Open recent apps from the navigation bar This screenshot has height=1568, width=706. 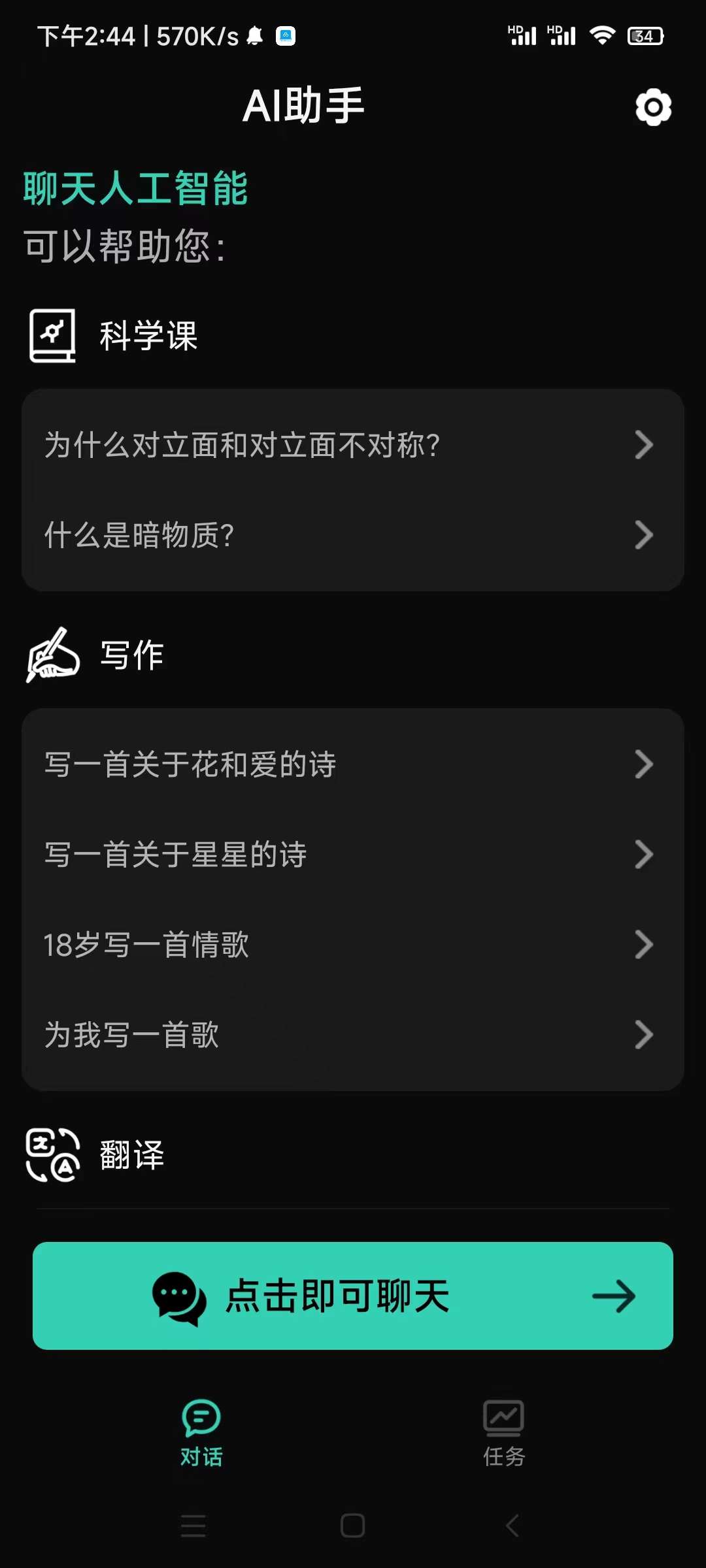click(x=193, y=1526)
